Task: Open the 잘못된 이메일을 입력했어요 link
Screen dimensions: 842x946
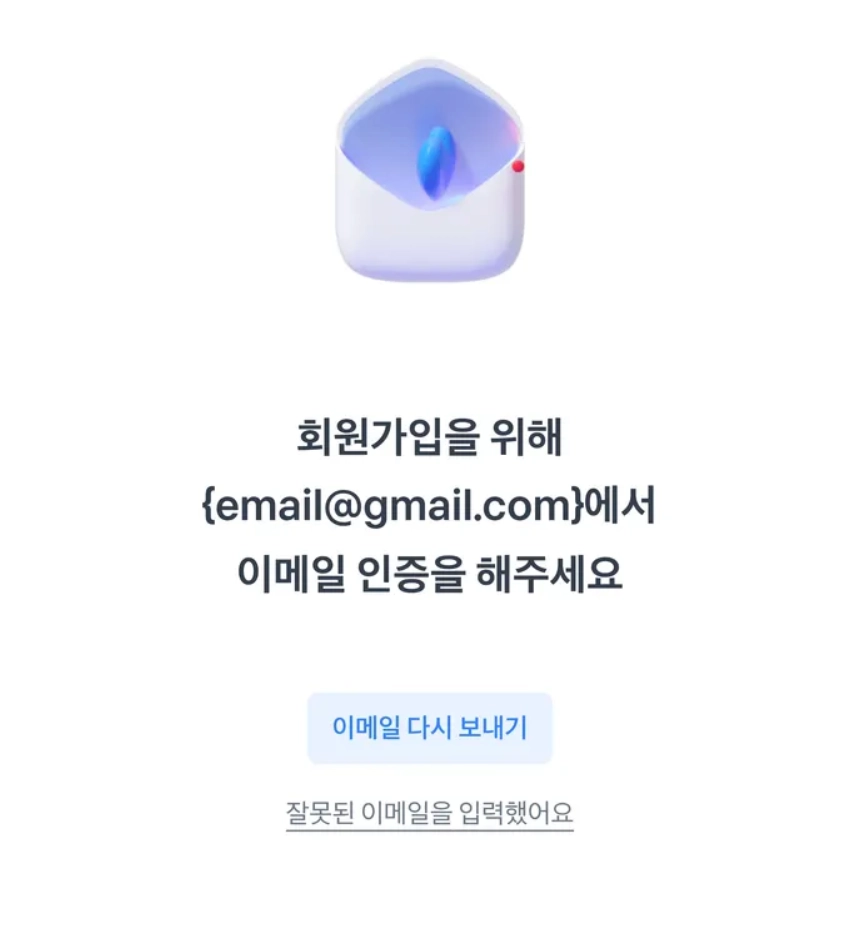Action: (429, 813)
